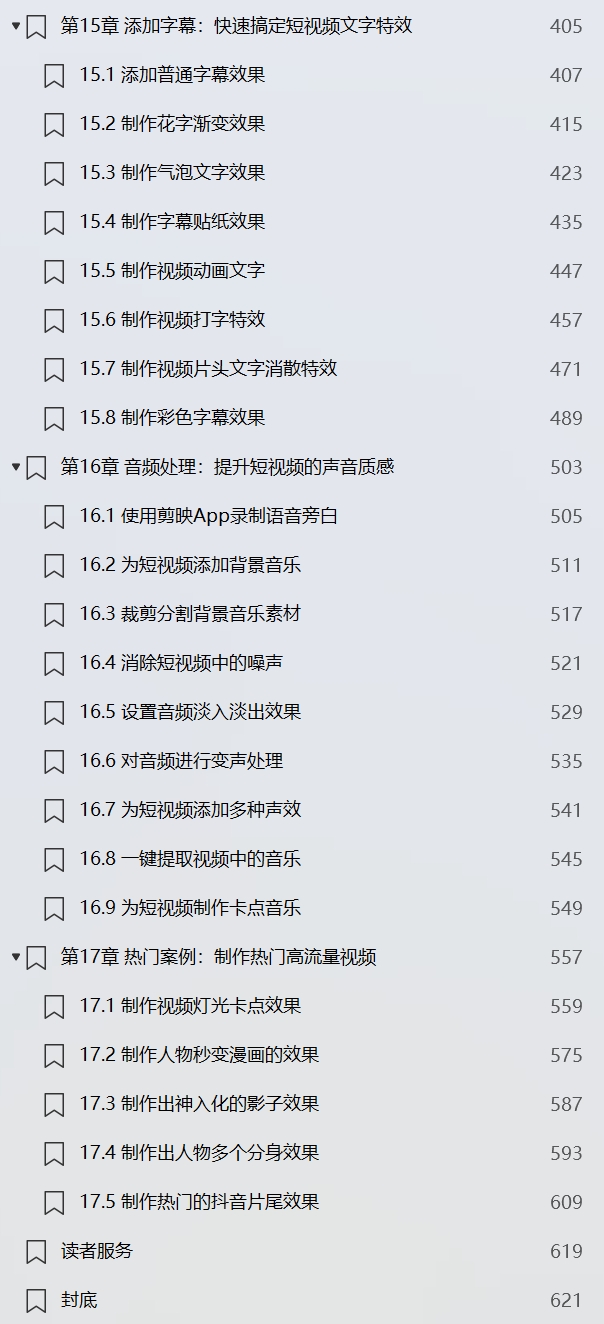This screenshot has width=604, height=1324.
Task: Collapse the 第15章 添加字幕 chapter arrow
Action: tap(15, 26)
